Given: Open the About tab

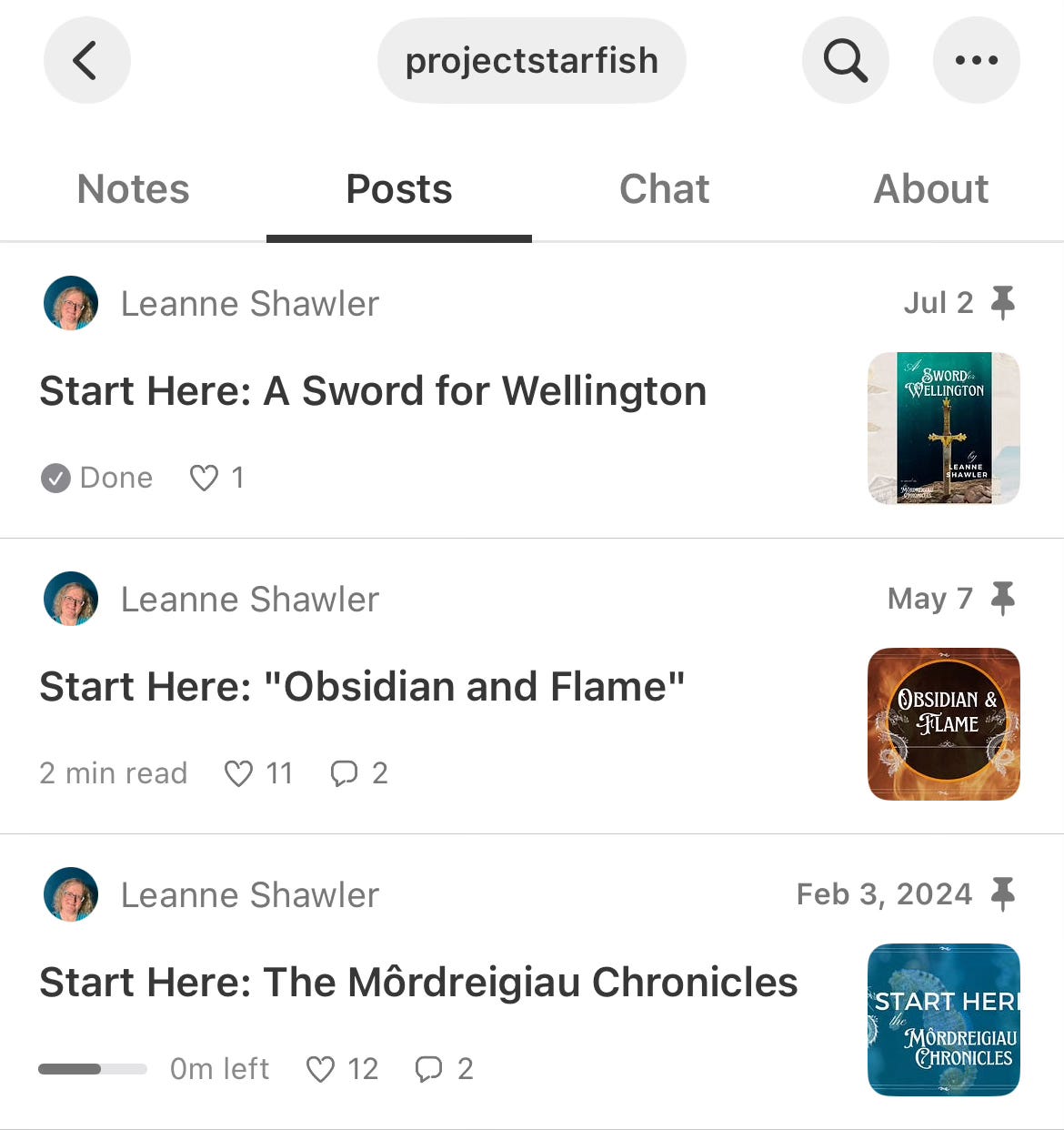Looking at the screenshot, I should [x=930, y=189].
